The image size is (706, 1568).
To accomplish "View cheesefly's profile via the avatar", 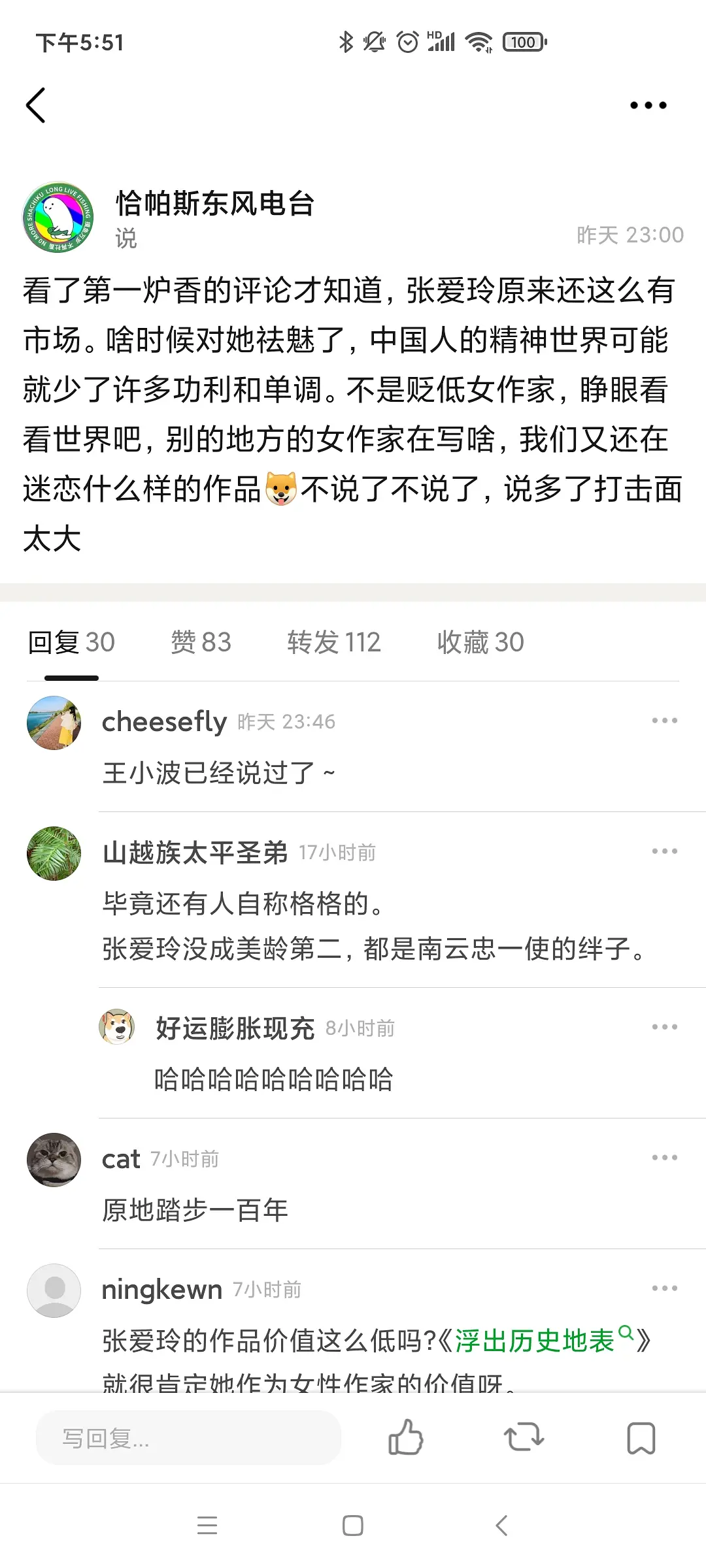I will [x=54, y=723].
